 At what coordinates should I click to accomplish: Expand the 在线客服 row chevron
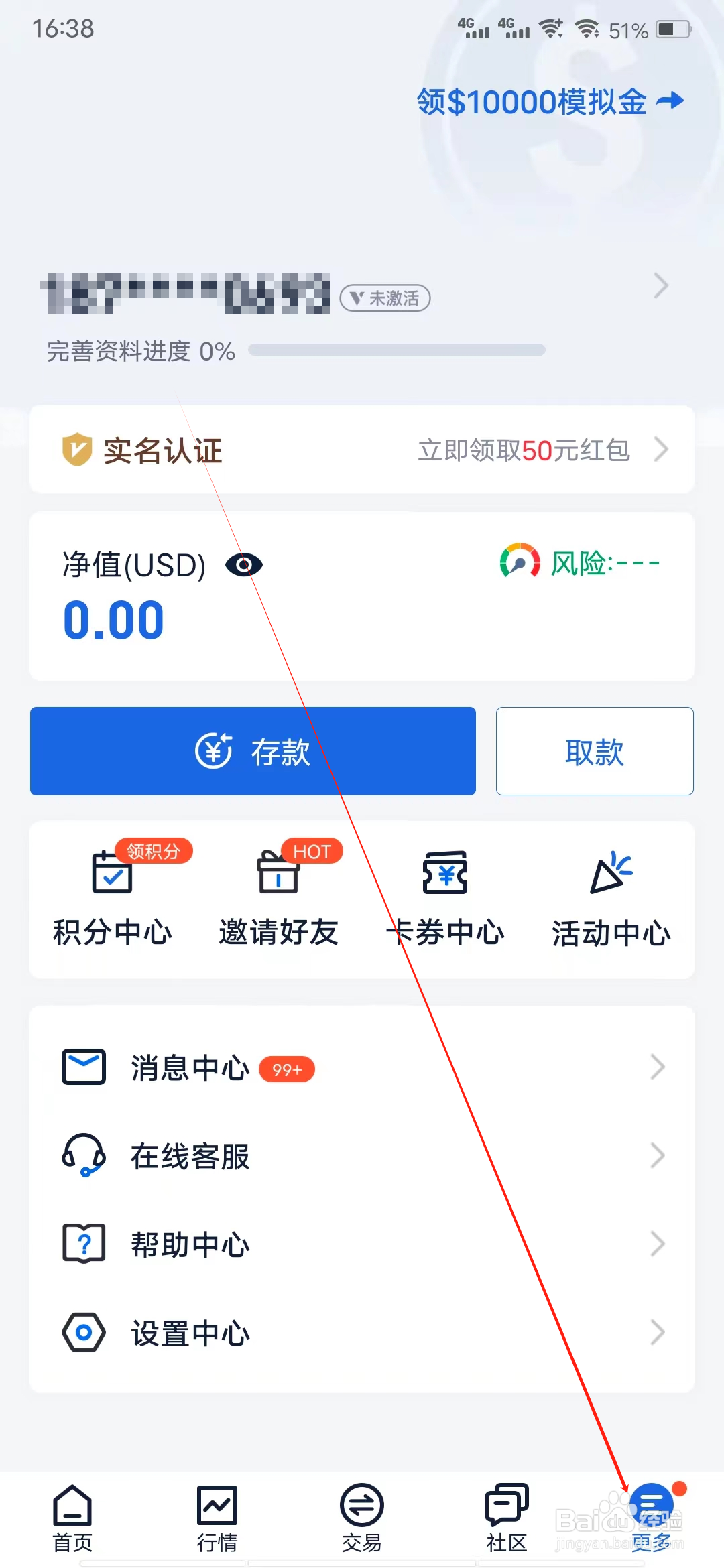pos(657,1155)
